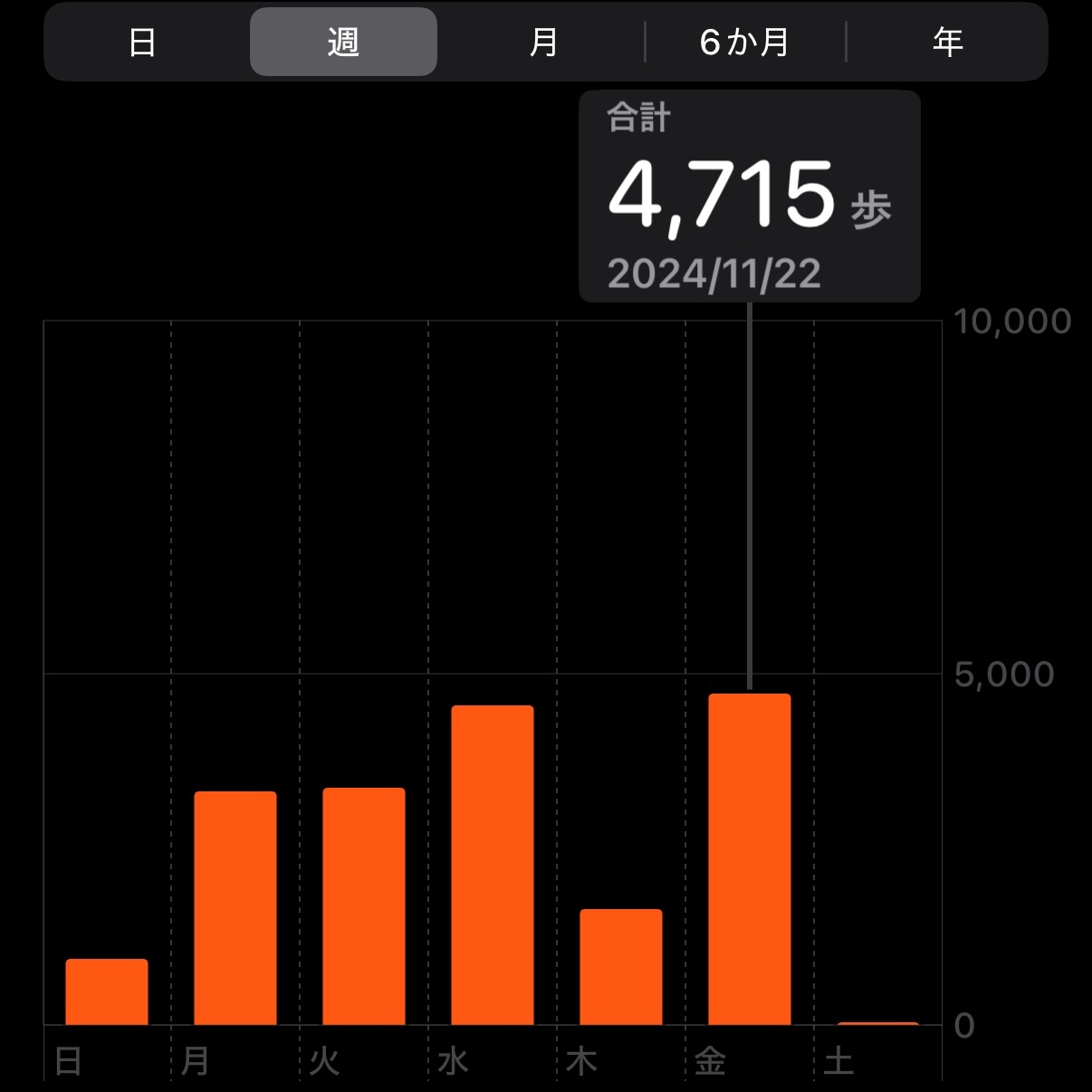
Task: Select the 週 (week) segment
Action: tap(343, 43)
